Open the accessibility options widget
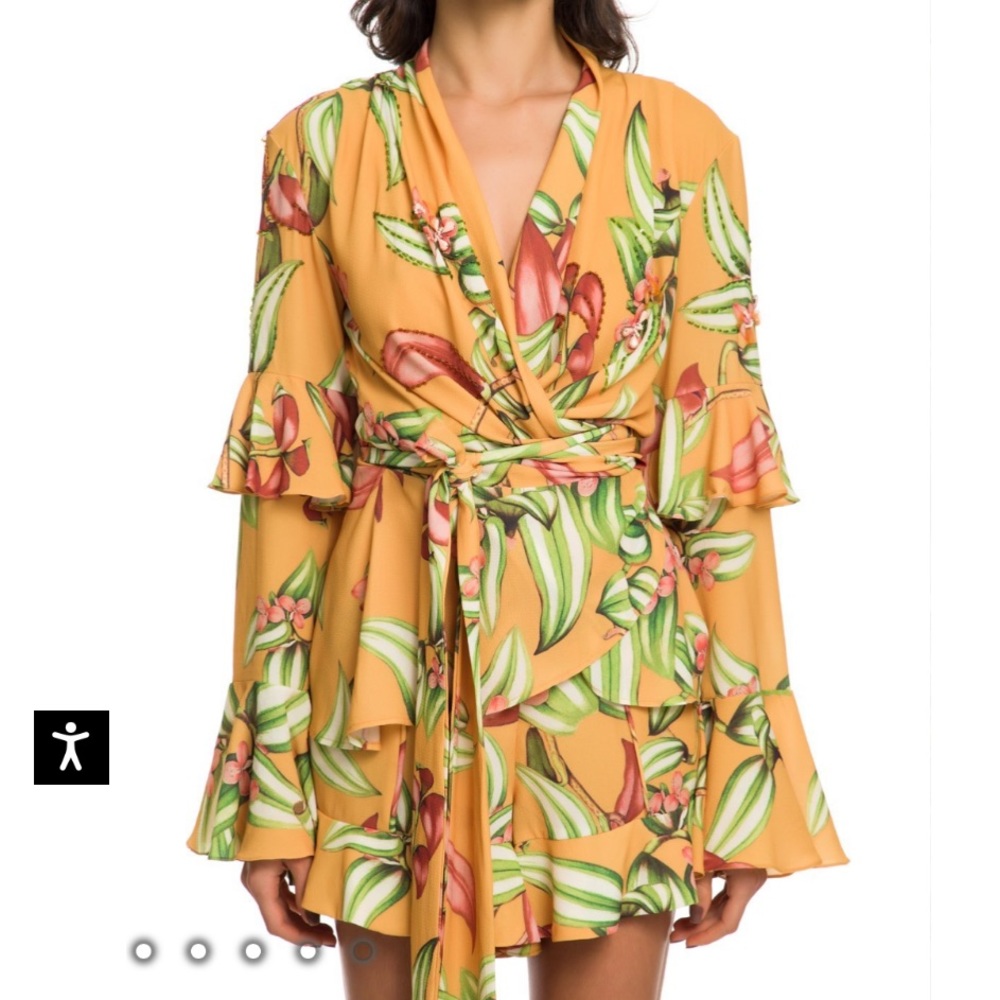The image size is (1000, 1000). 71,747
